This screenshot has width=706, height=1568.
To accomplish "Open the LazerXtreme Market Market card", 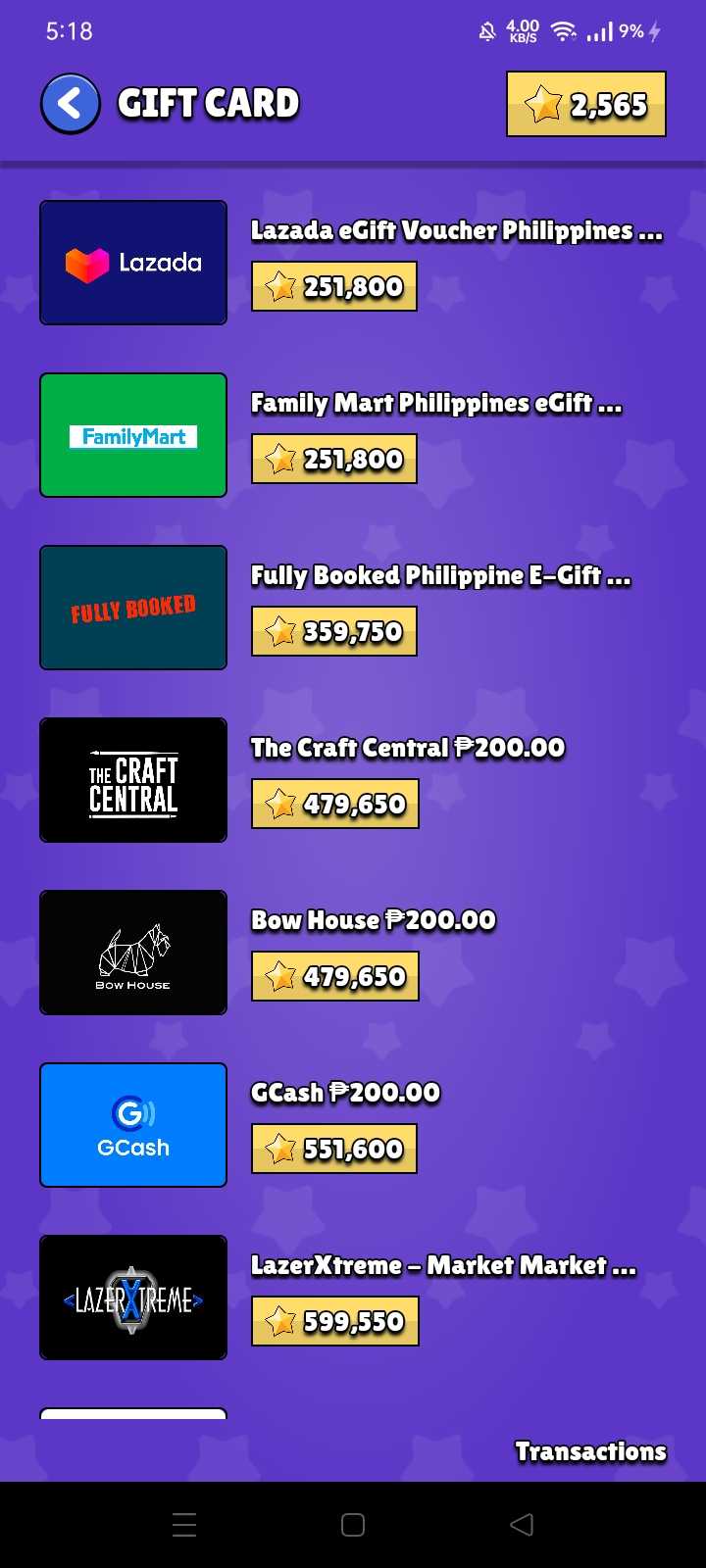I will [133, 1298].
